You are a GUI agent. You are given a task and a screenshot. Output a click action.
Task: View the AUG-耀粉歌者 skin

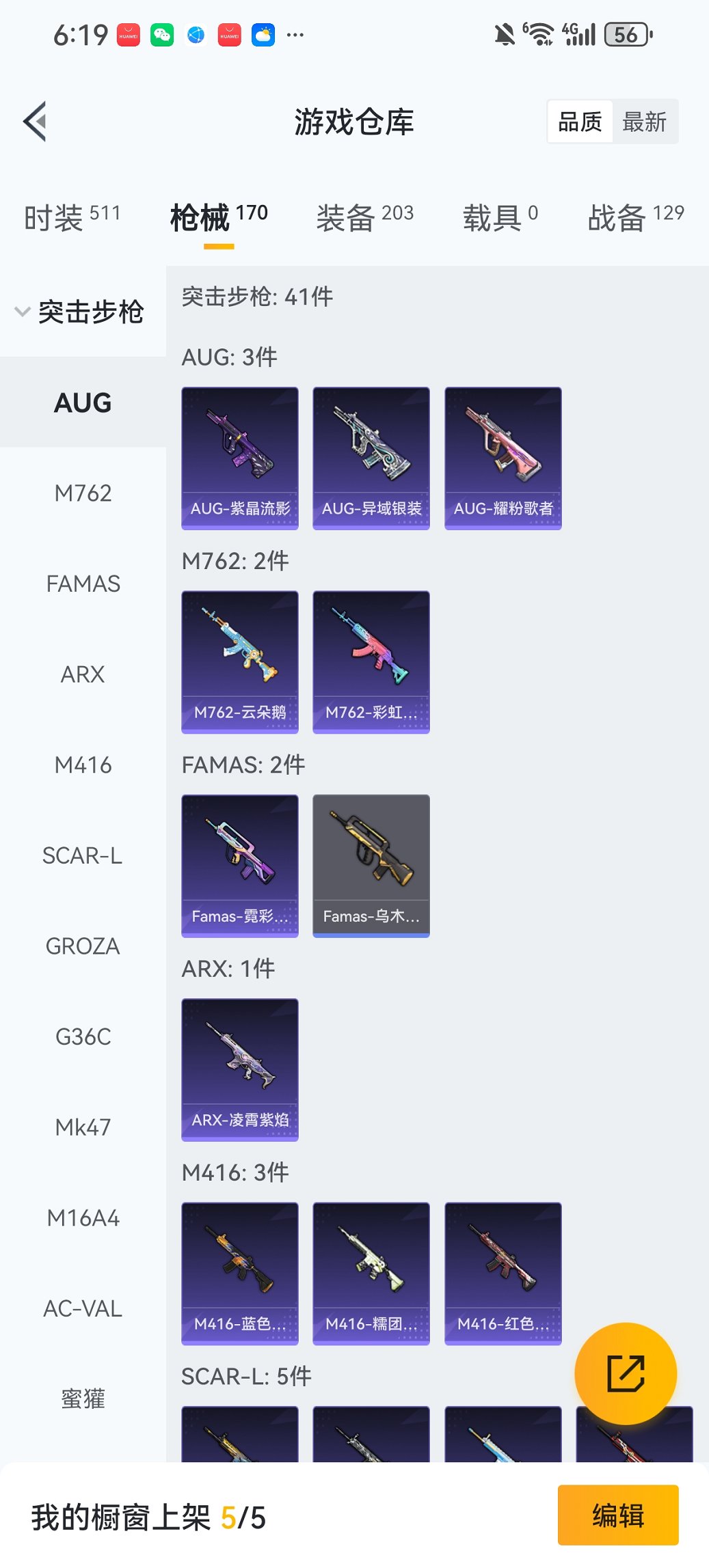tap(503, 458)
